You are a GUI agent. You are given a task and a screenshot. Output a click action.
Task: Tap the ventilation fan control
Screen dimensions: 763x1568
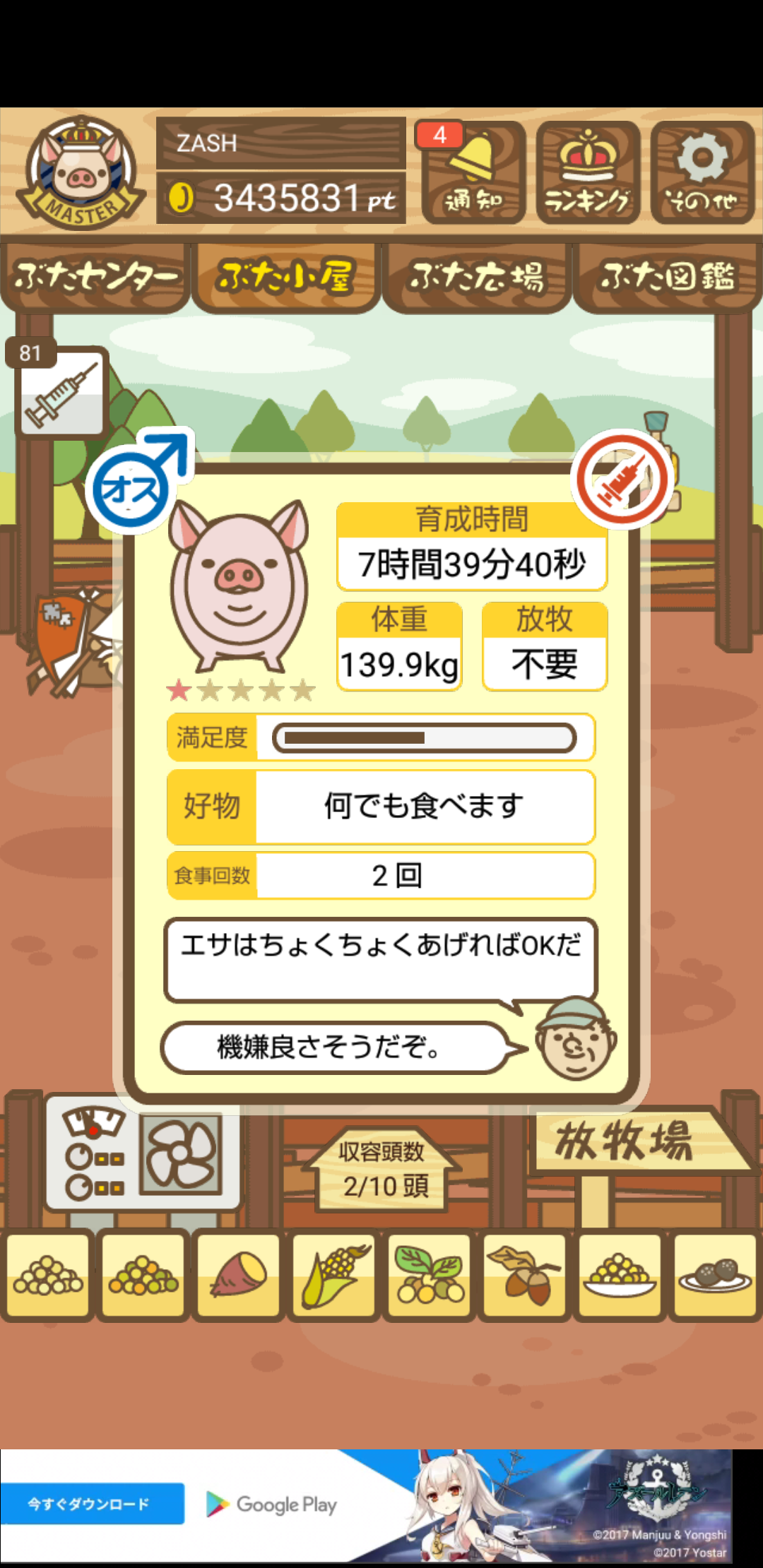(181, 1154)
